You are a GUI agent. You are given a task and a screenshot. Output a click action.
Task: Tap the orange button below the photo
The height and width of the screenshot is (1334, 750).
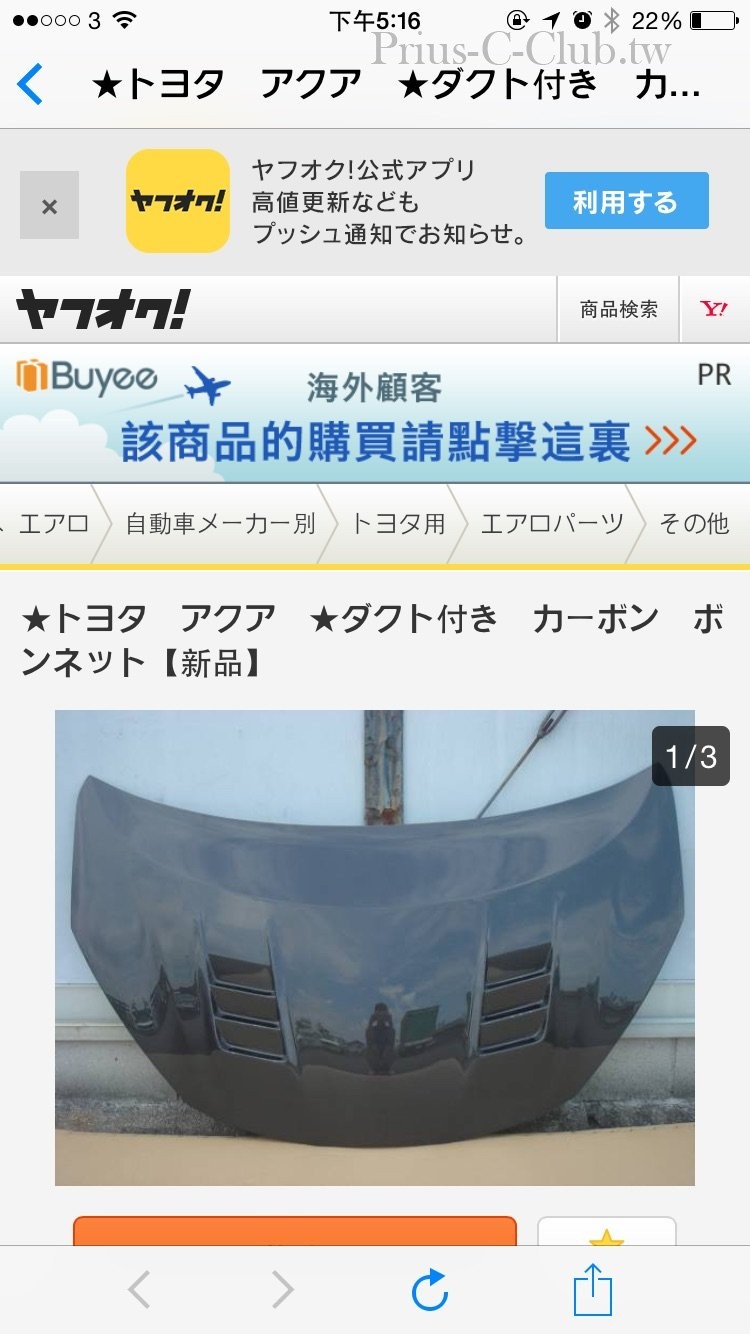[295, 1232]
